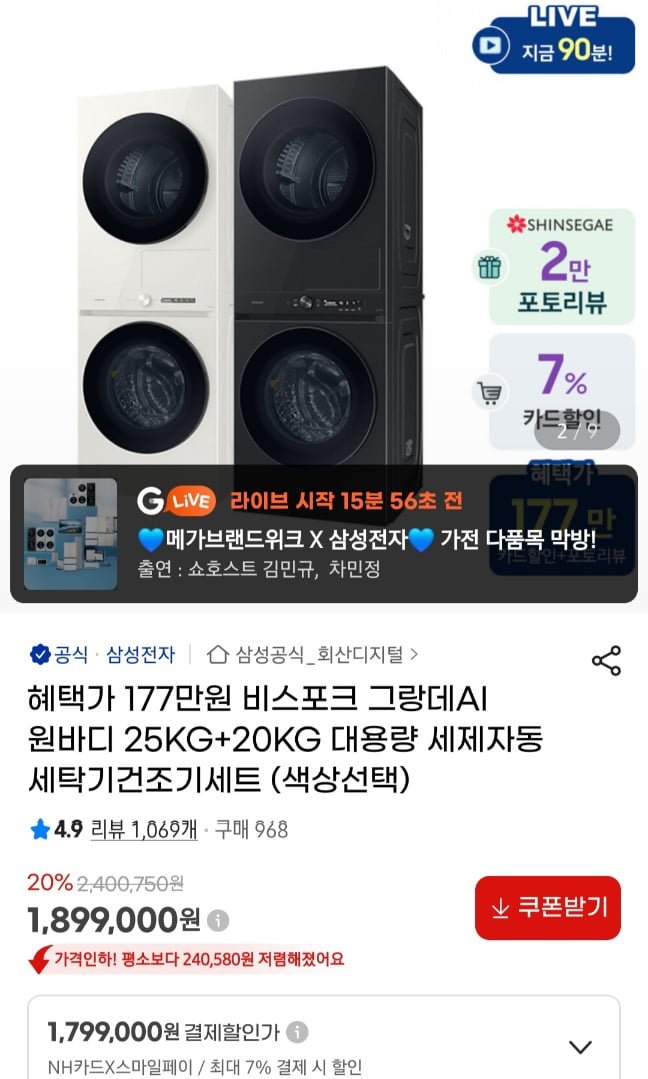Share this product
This screenshot has width=648, height=1079.
tap(606, 660)
